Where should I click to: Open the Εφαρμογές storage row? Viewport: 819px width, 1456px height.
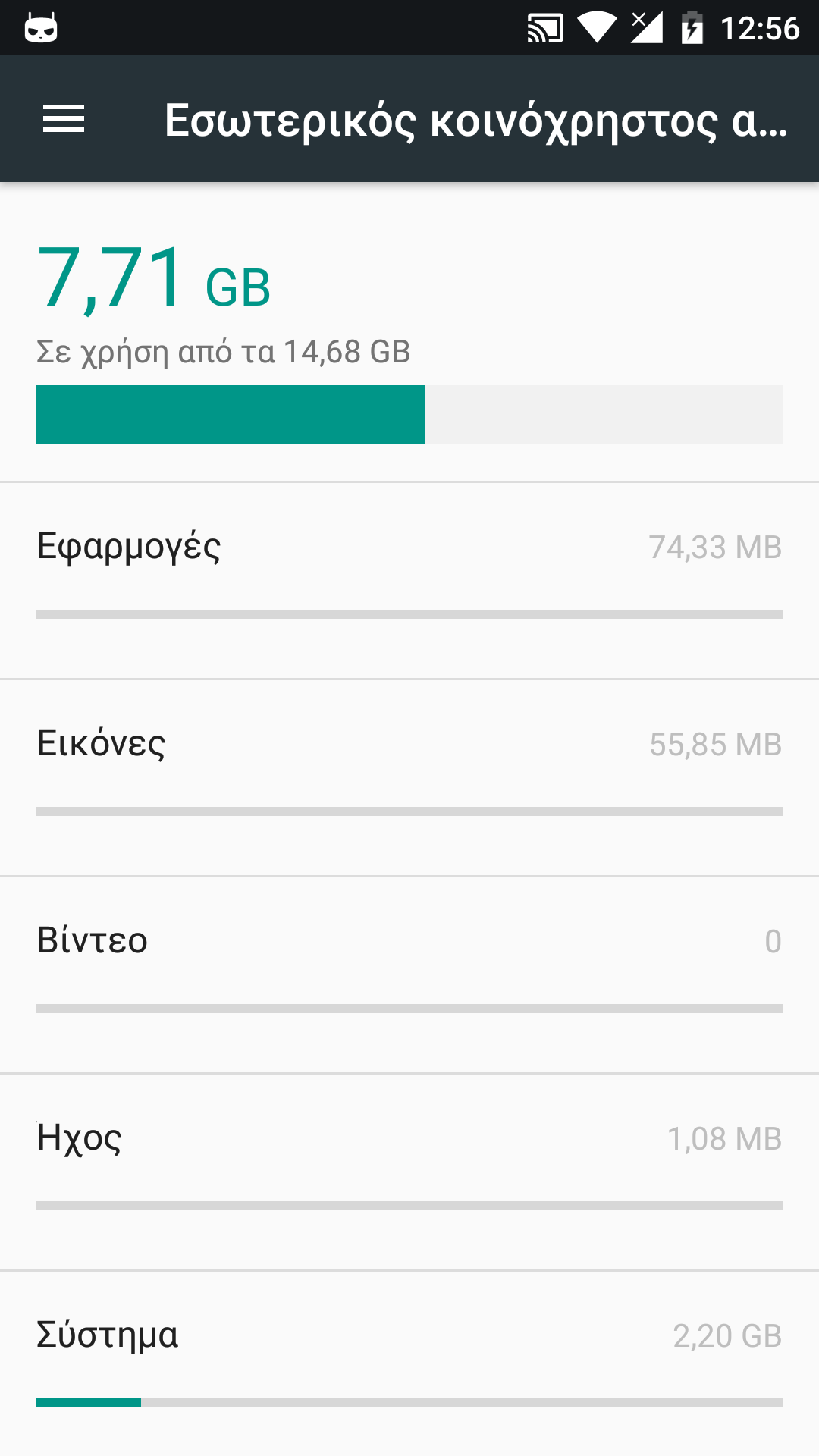click(x=409, y=580)
